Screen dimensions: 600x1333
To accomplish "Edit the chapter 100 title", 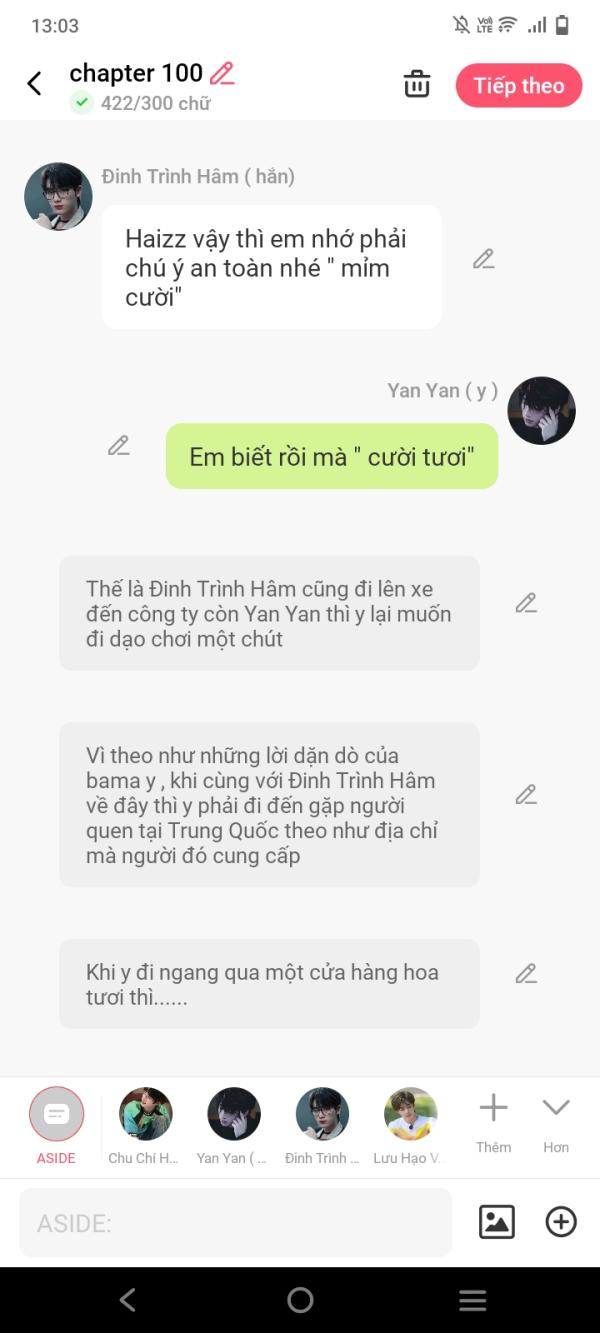I will (222, 73).
